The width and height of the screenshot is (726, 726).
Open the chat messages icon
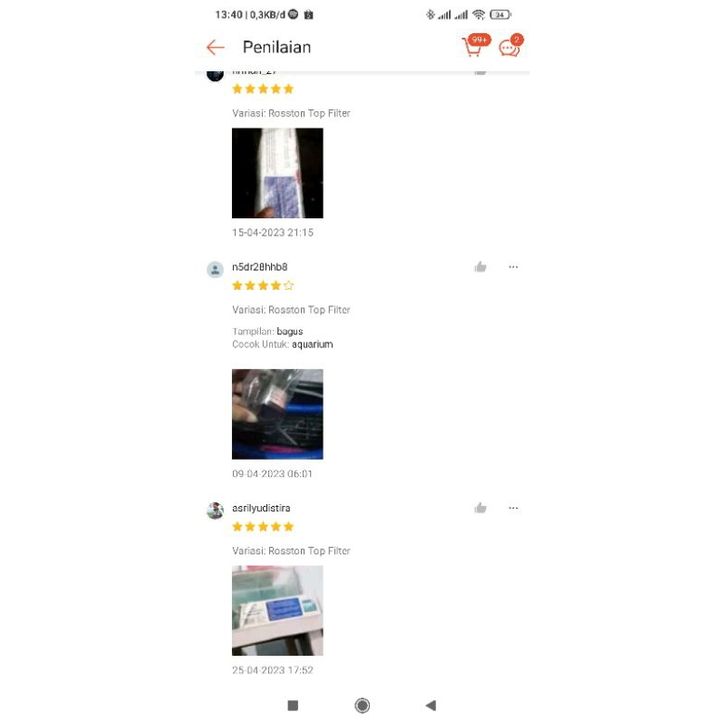coord(510,47)
